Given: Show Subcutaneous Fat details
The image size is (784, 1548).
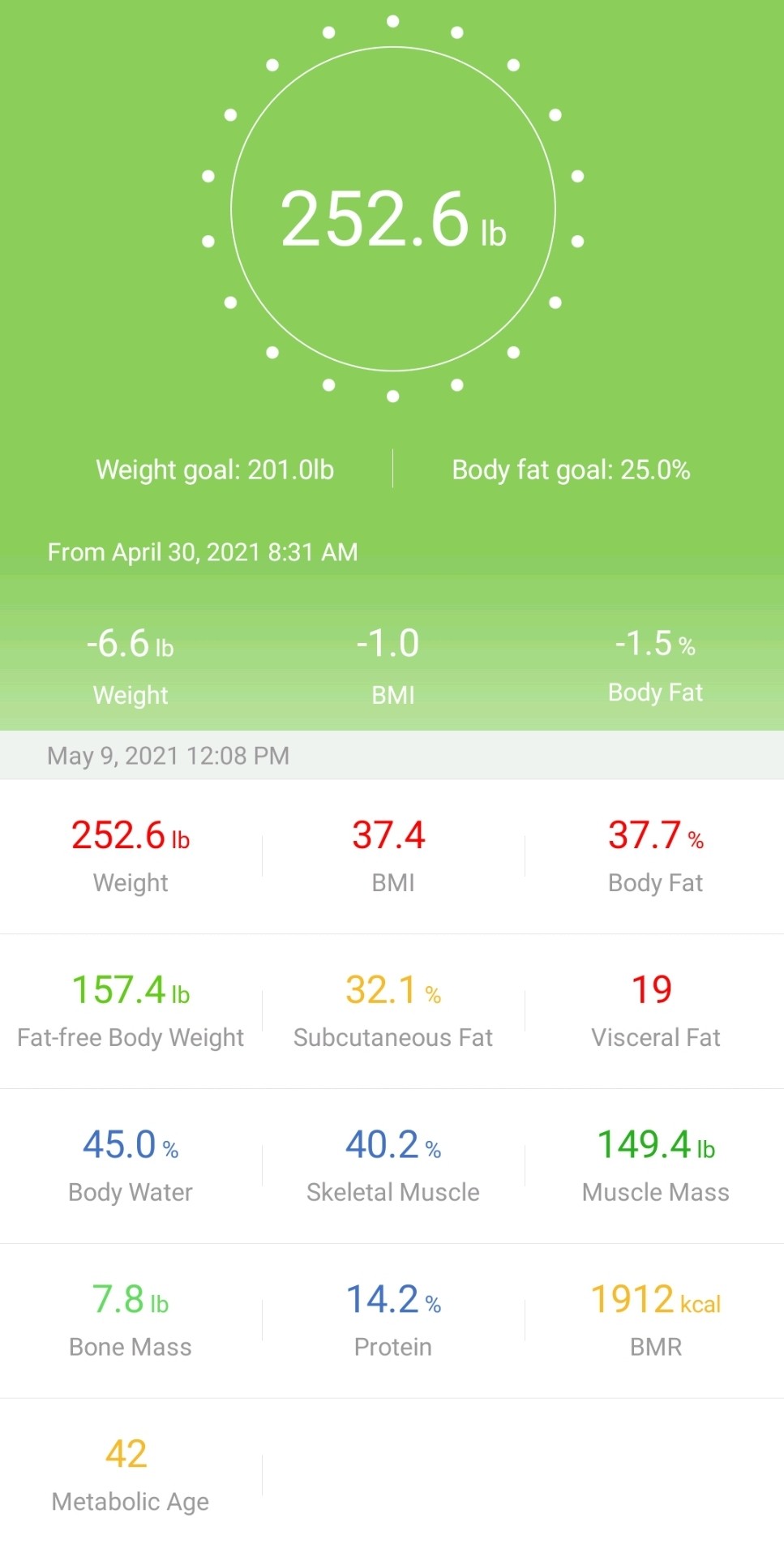Looking at the screenshot, I should point(393,1011).
